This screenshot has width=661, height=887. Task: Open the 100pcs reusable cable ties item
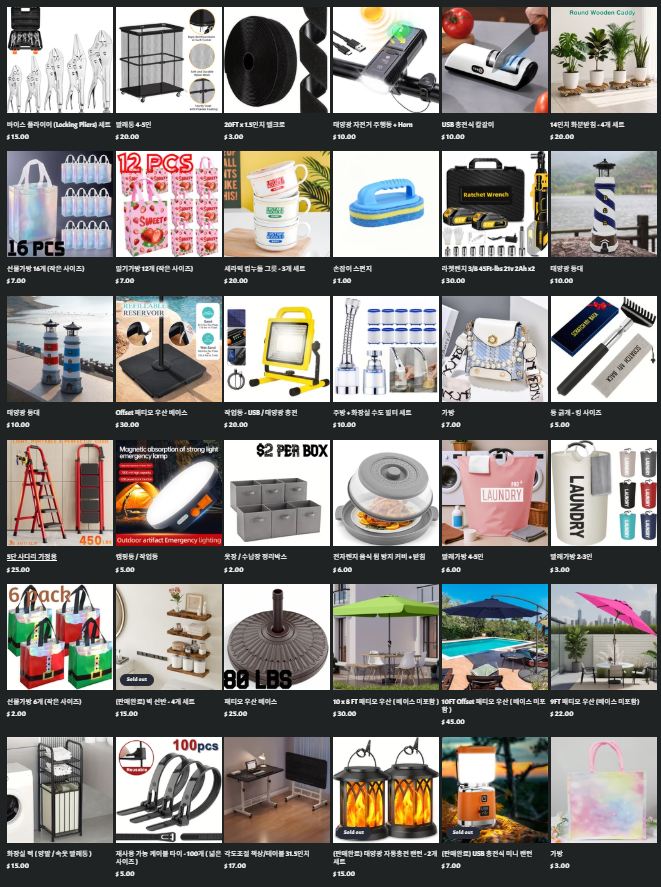(x=168, y=789)
